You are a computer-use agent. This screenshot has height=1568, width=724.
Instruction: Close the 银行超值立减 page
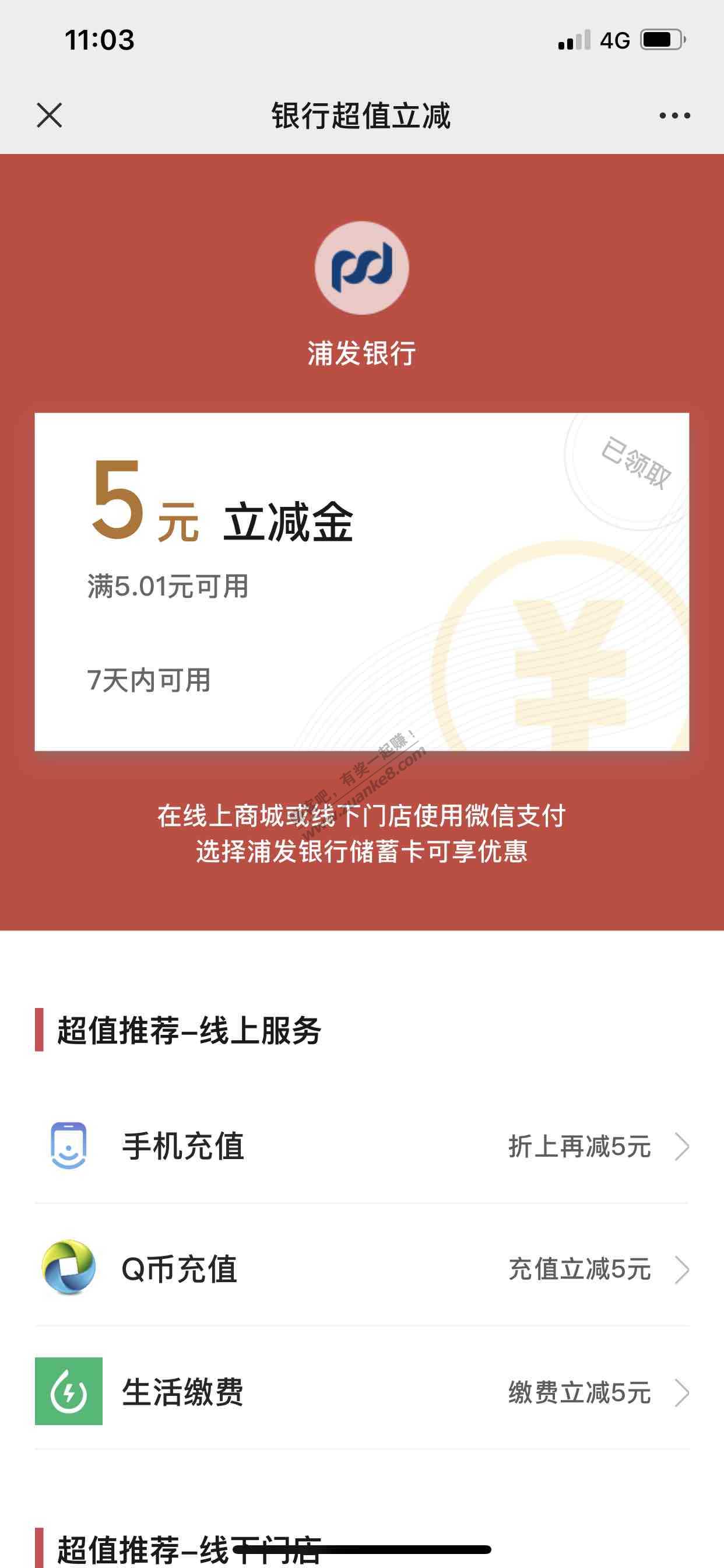(50, 115)
